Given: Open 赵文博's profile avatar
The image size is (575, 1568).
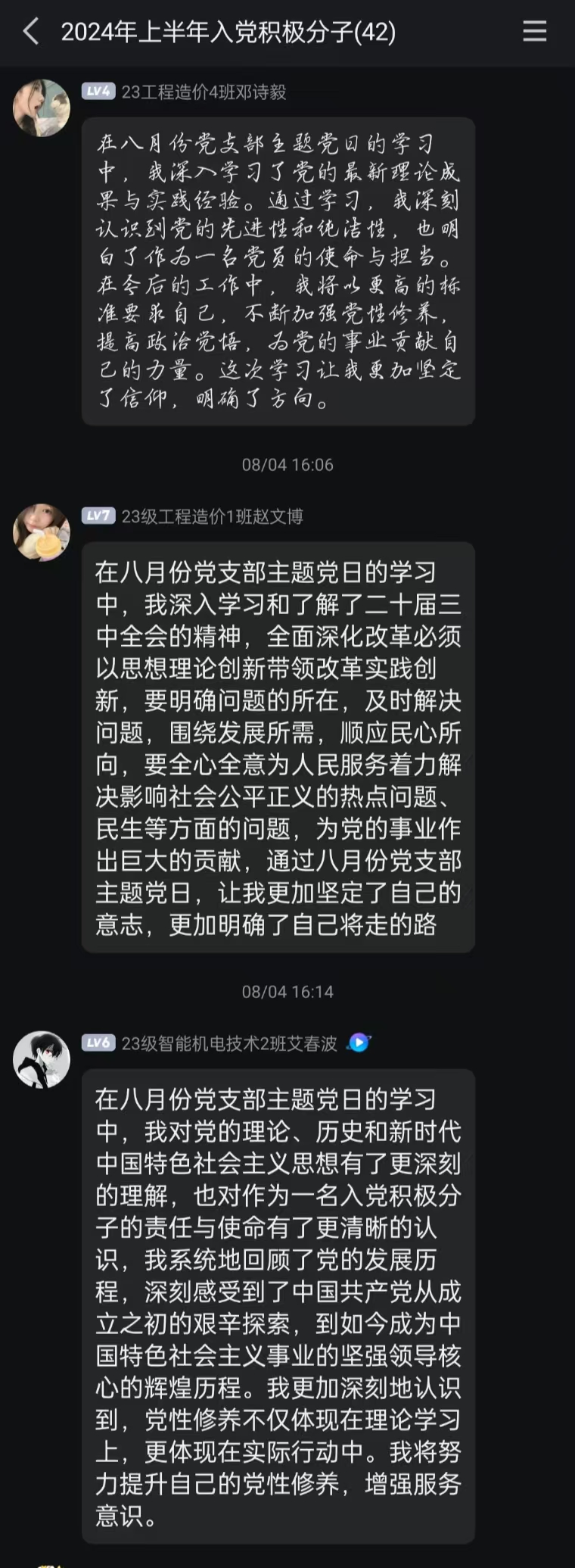Looking at the screenshot, I should point(42,532).
